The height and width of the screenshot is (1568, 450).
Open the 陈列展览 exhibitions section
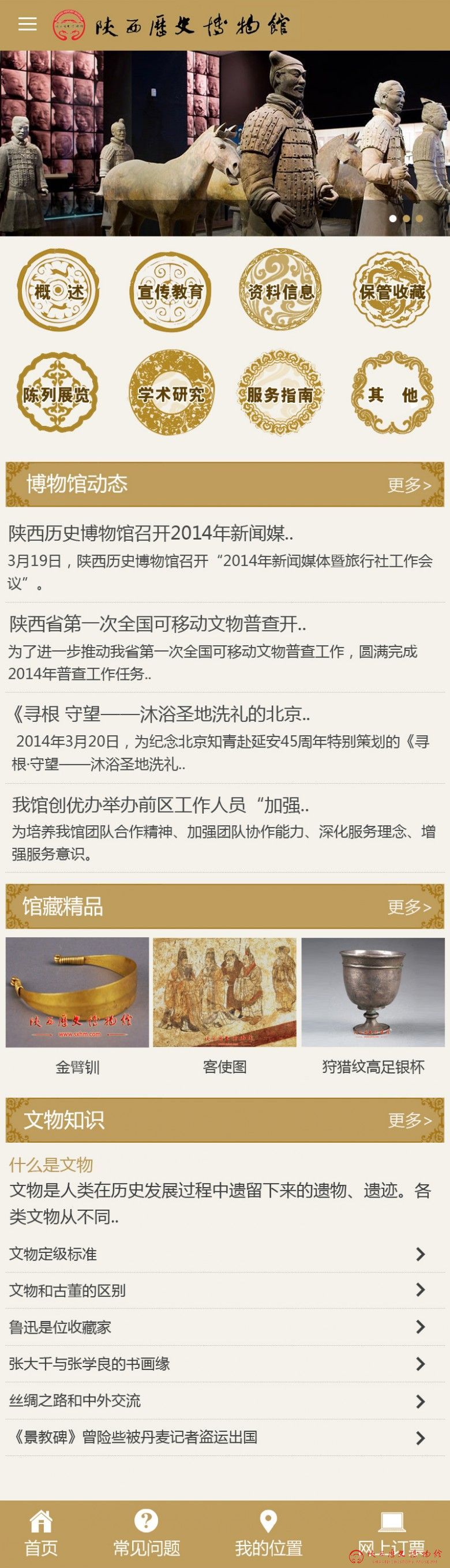[x=57, y=394]
